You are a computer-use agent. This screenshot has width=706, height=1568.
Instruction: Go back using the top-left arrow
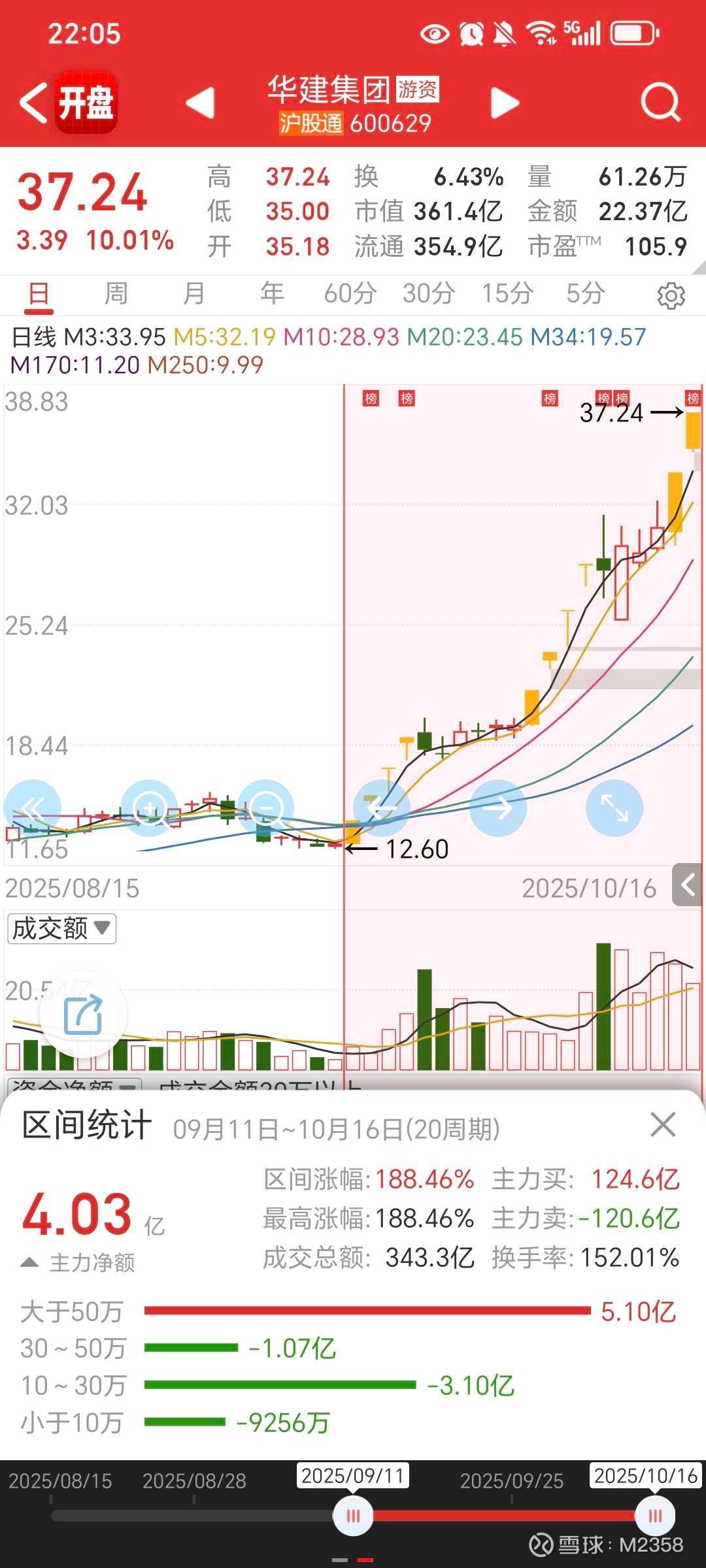34,103
